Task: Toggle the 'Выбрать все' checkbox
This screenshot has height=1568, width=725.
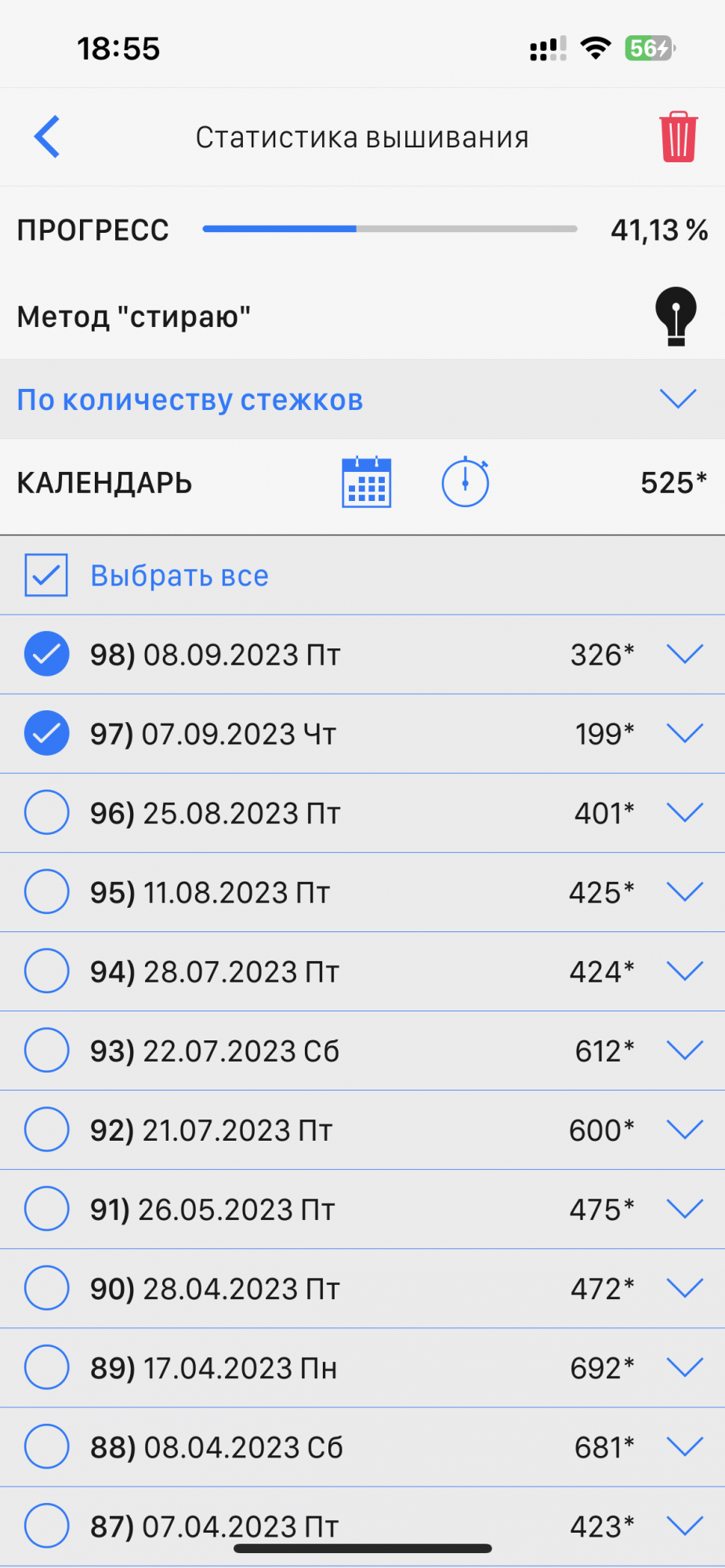Action: point(46,575)
